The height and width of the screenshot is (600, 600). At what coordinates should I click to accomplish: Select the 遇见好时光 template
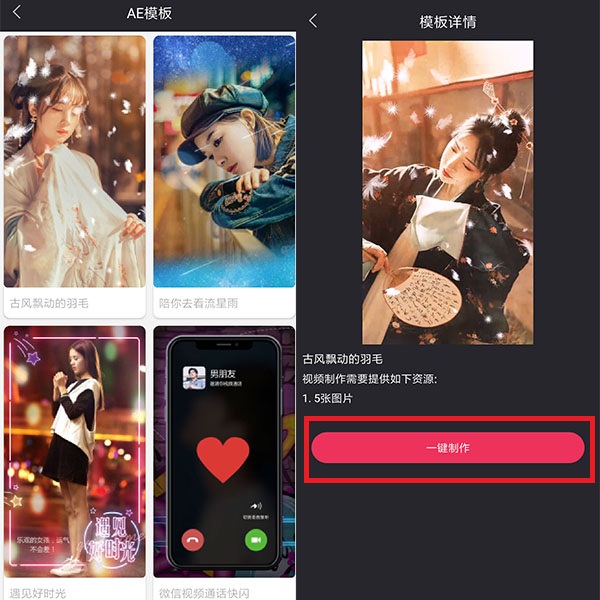click(75, 455)
